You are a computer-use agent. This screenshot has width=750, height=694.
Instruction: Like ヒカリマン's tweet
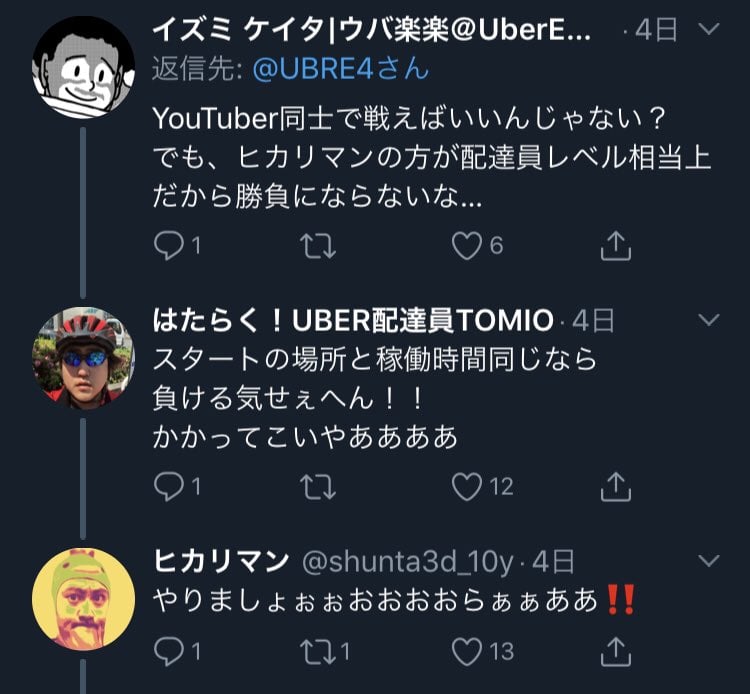[467, 652]
